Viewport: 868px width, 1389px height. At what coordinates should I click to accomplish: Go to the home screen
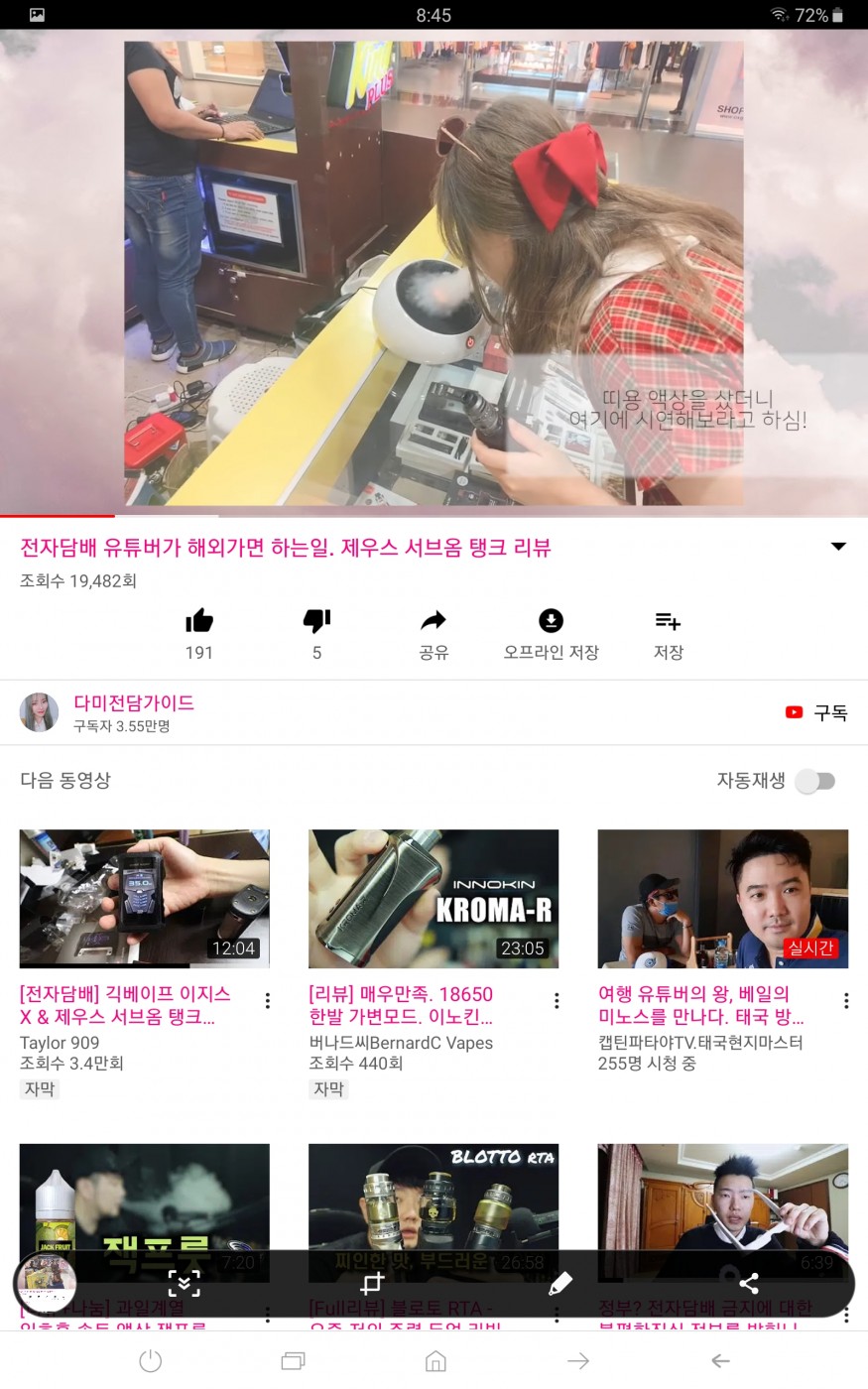coord(434,1361)
